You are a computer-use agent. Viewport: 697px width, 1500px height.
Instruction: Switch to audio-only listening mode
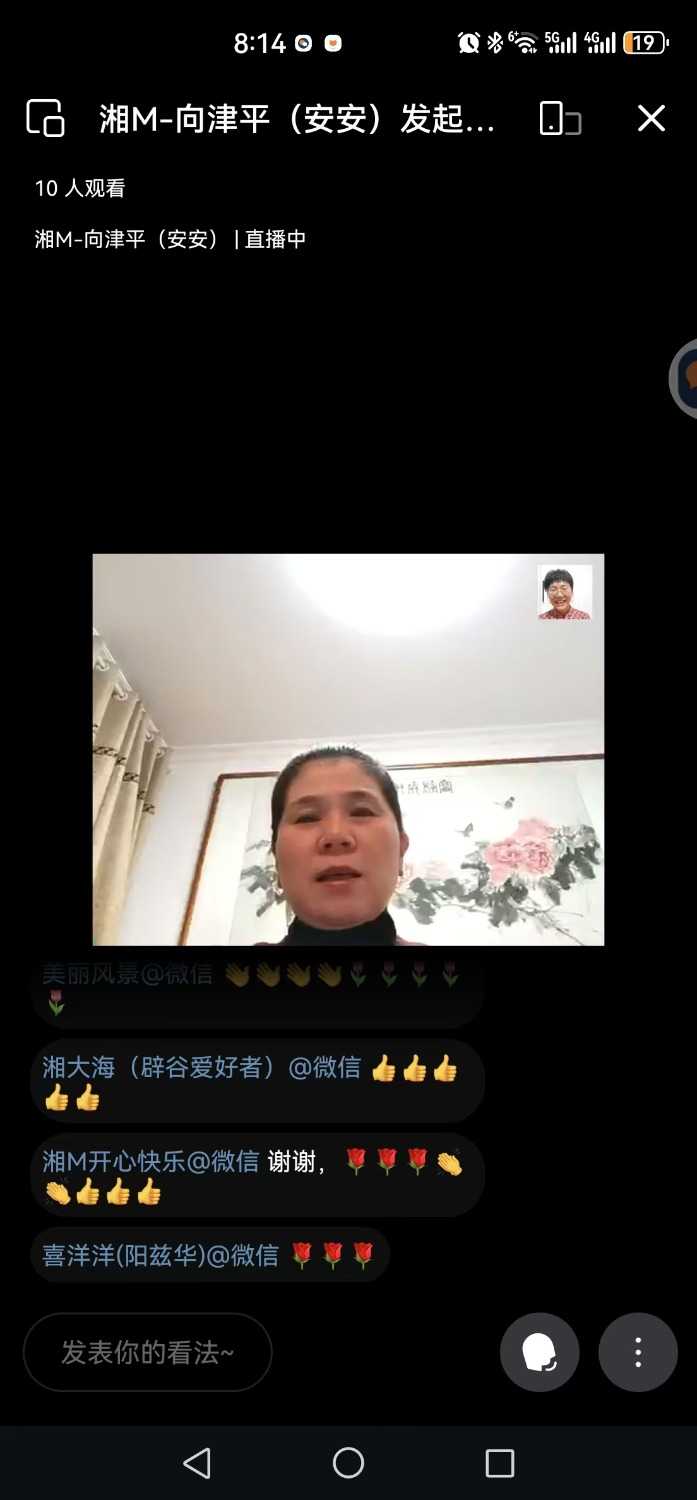click(x=539, y=1352)
